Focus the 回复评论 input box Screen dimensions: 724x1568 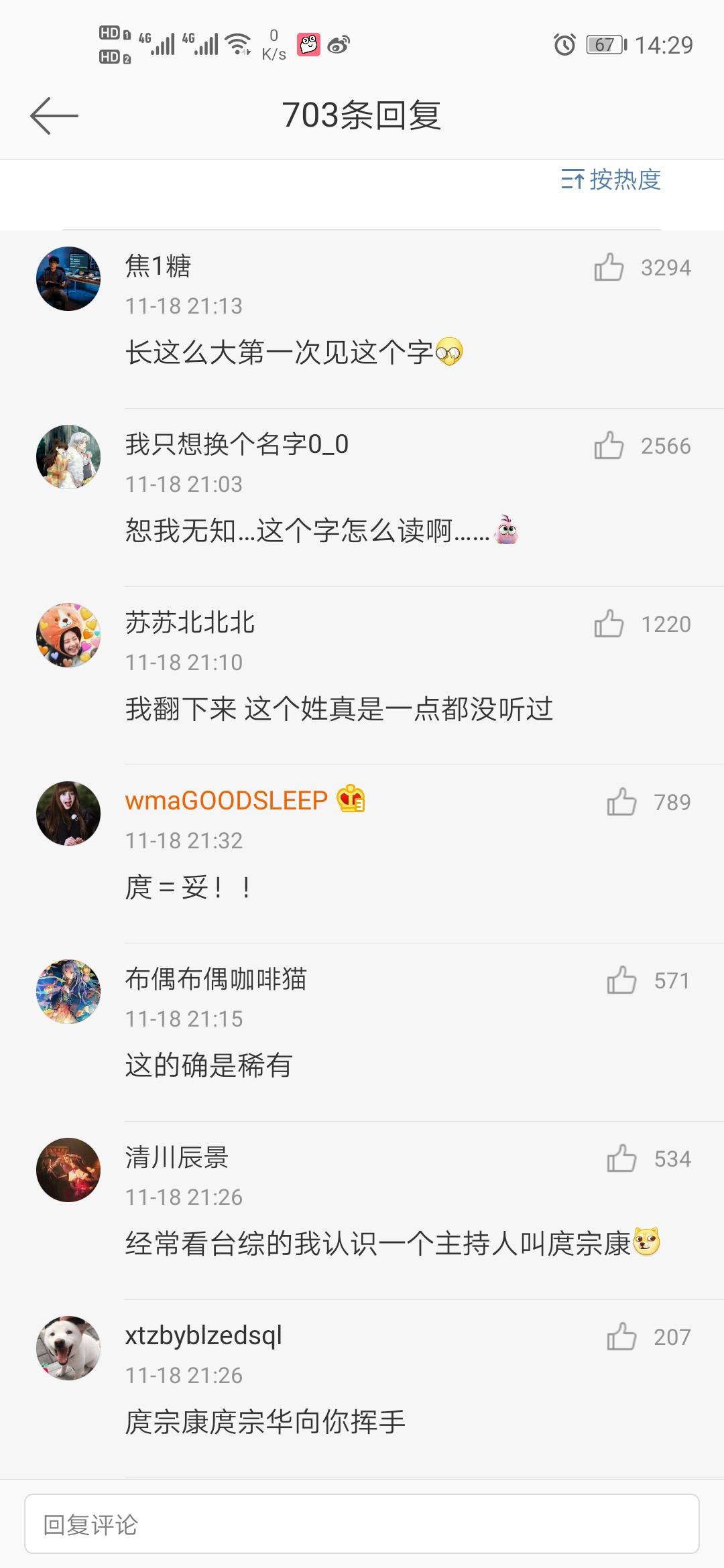click(362, 1524)
